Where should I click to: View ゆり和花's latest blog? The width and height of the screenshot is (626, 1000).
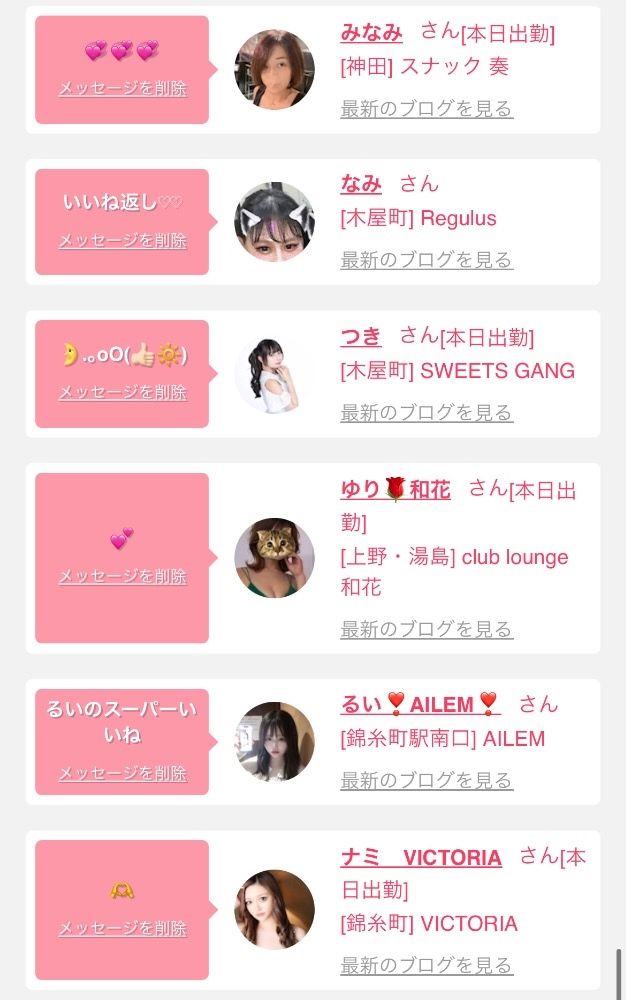point(426,629)
